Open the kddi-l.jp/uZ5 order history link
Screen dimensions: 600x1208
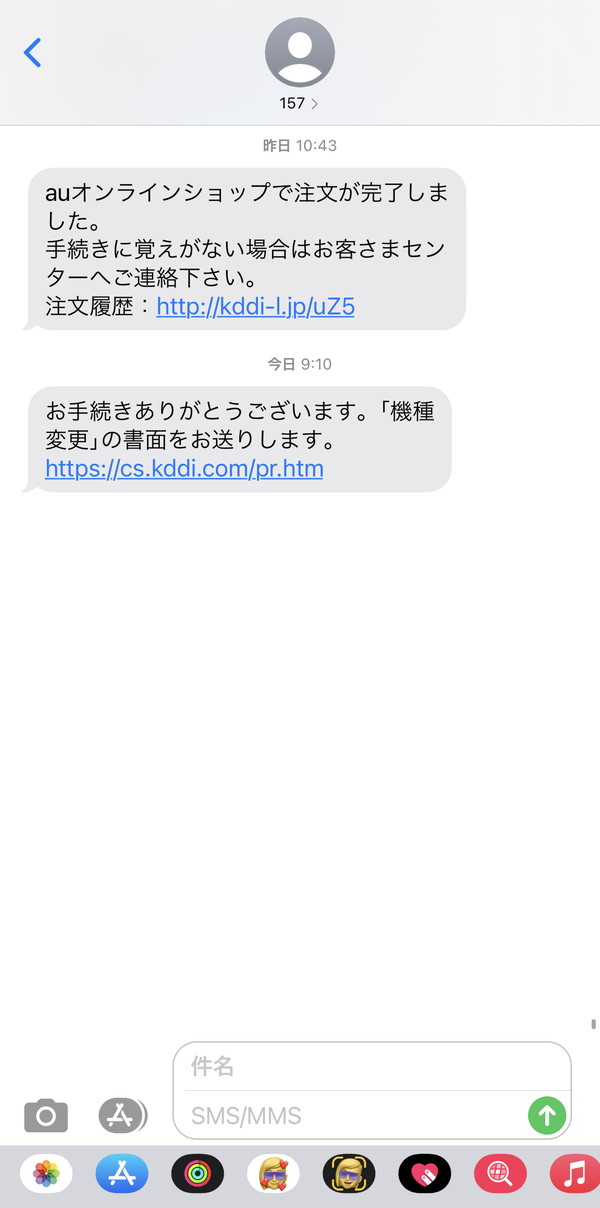[x=255, y=306]
